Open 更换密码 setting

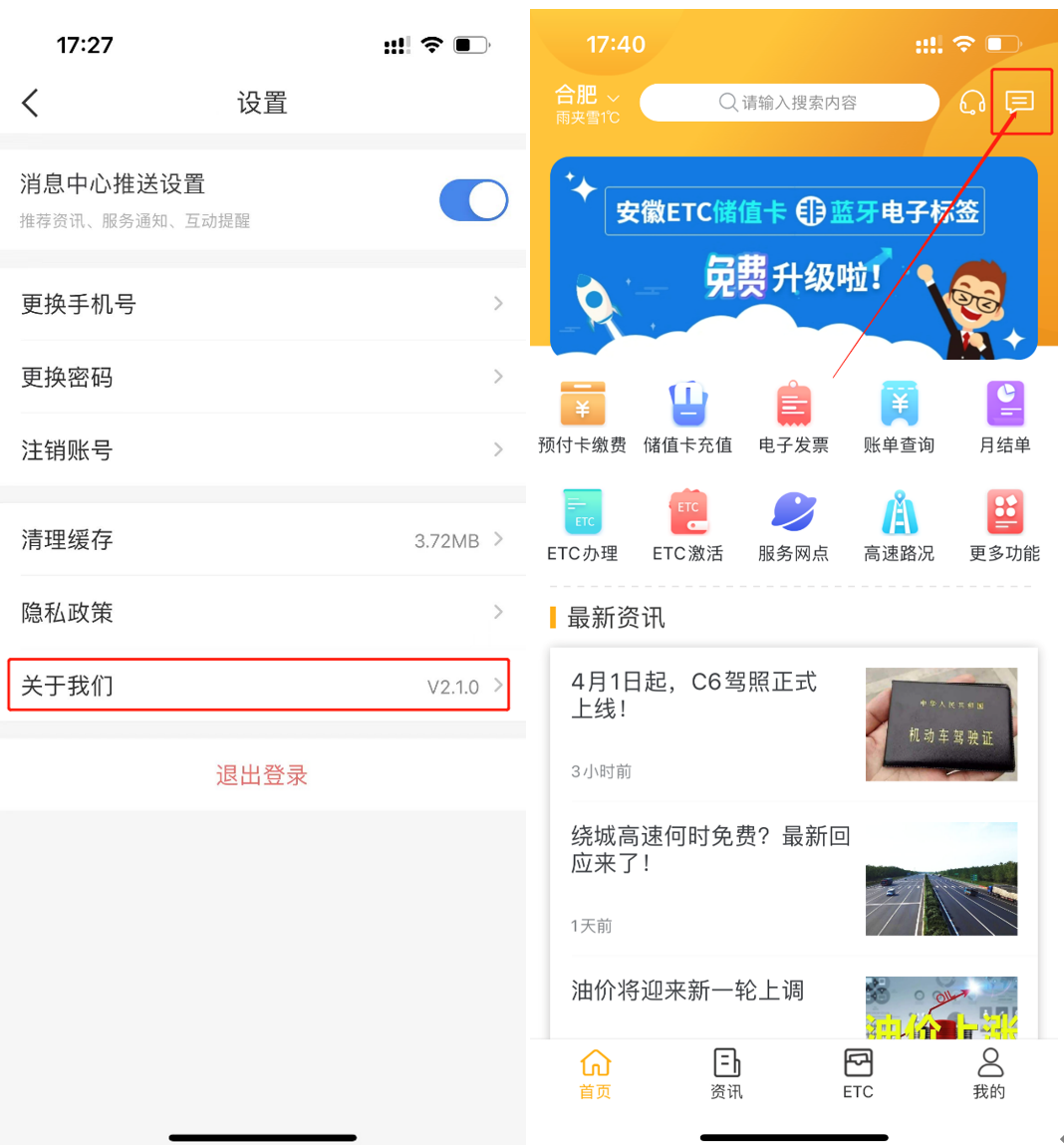coord(263,377)
